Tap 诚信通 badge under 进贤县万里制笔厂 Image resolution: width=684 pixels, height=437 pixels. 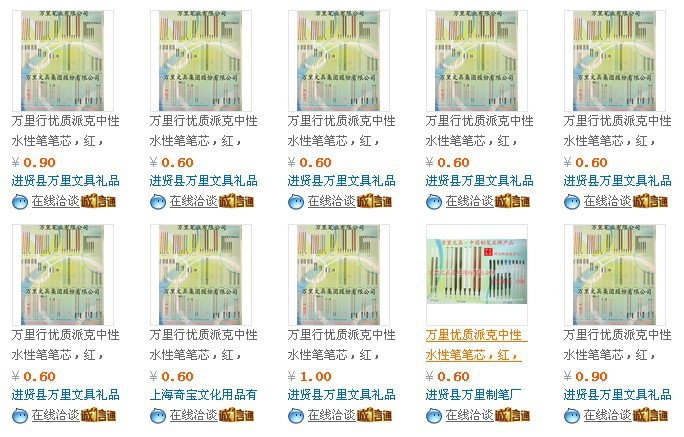click(x=511, y=415)
